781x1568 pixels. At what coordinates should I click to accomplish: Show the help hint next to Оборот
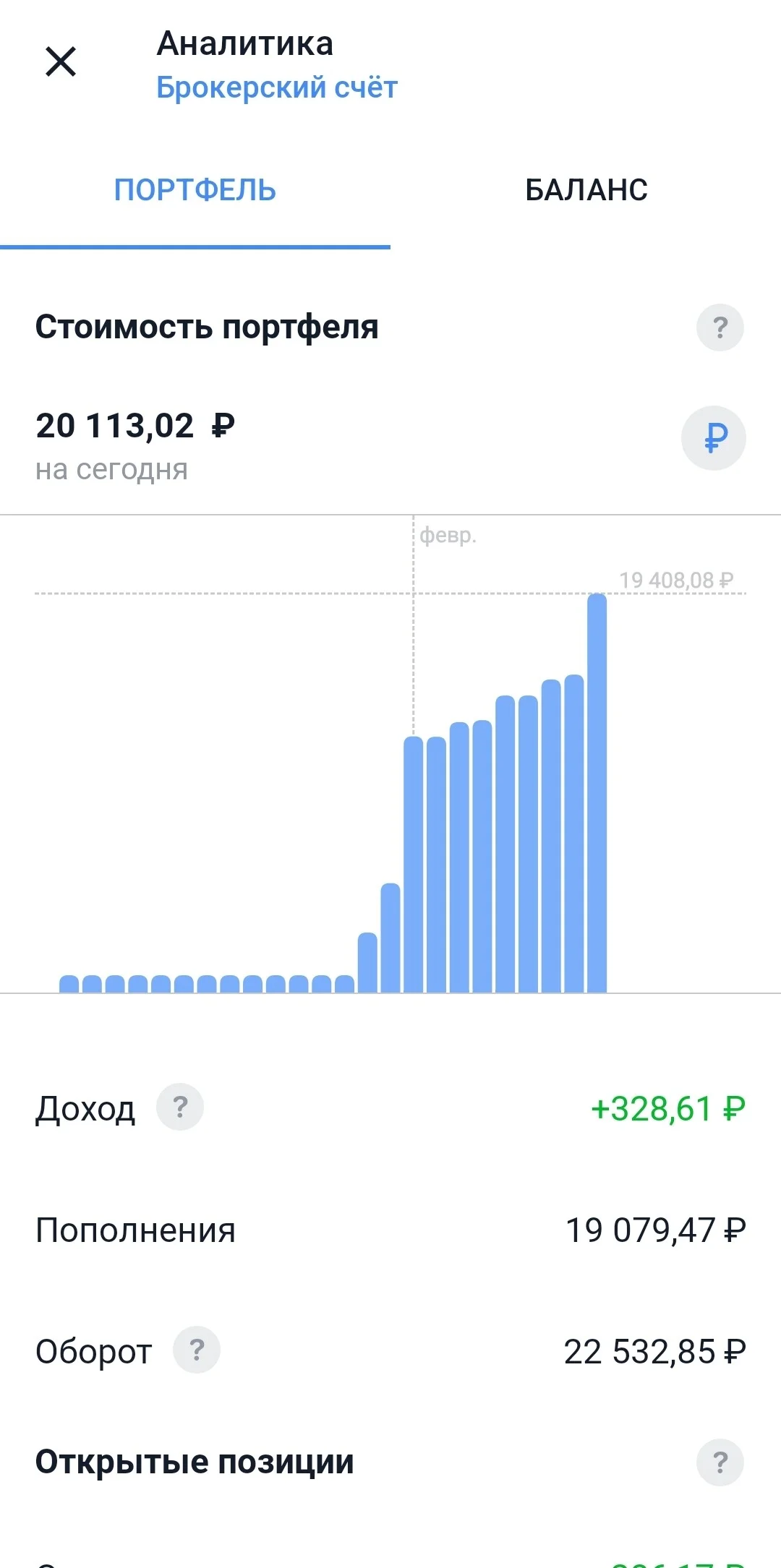196,1349
